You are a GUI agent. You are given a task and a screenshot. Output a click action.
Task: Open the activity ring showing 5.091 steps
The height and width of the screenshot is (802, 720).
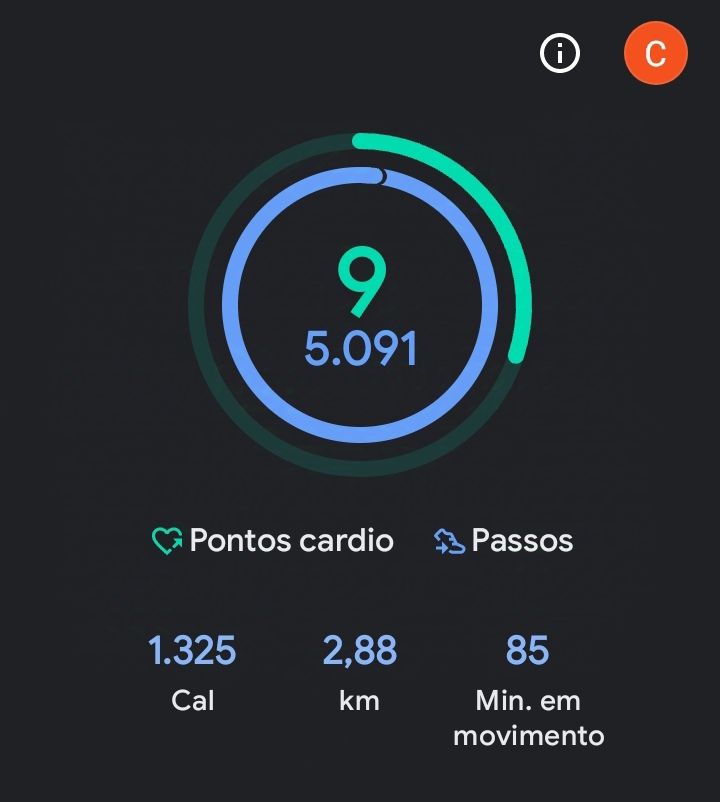[x=360, y=305]
